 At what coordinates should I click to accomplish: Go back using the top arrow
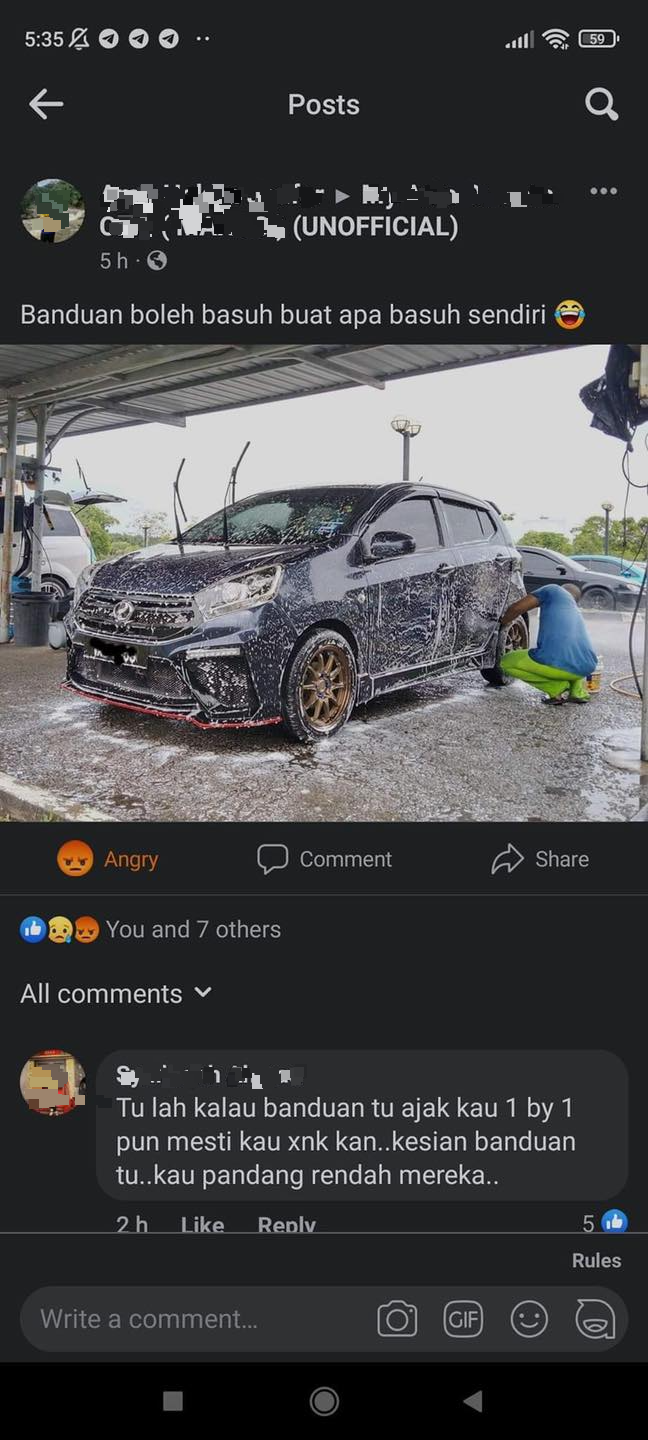tap(46, 104)
